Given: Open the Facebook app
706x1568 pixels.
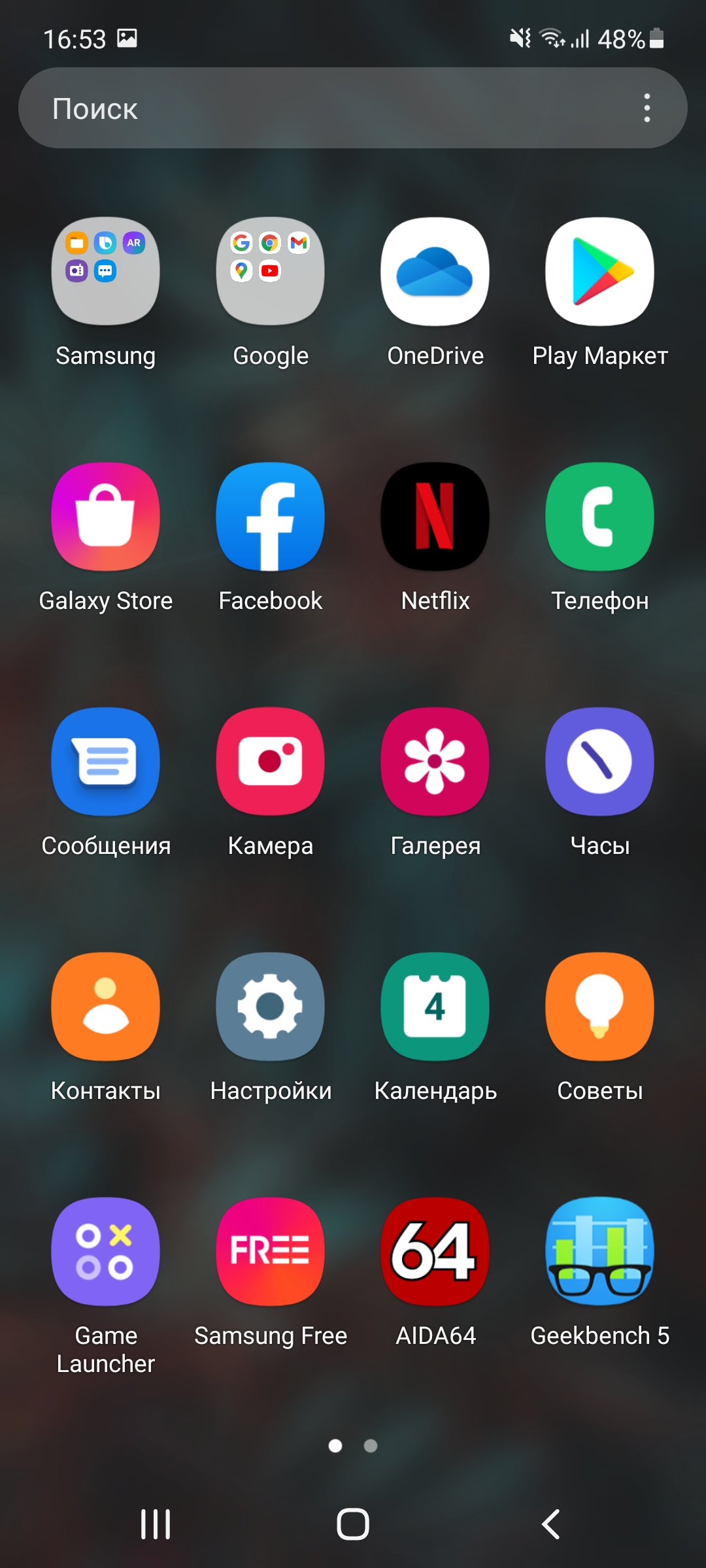Looking at the screenshot, I should pos(271,517).
